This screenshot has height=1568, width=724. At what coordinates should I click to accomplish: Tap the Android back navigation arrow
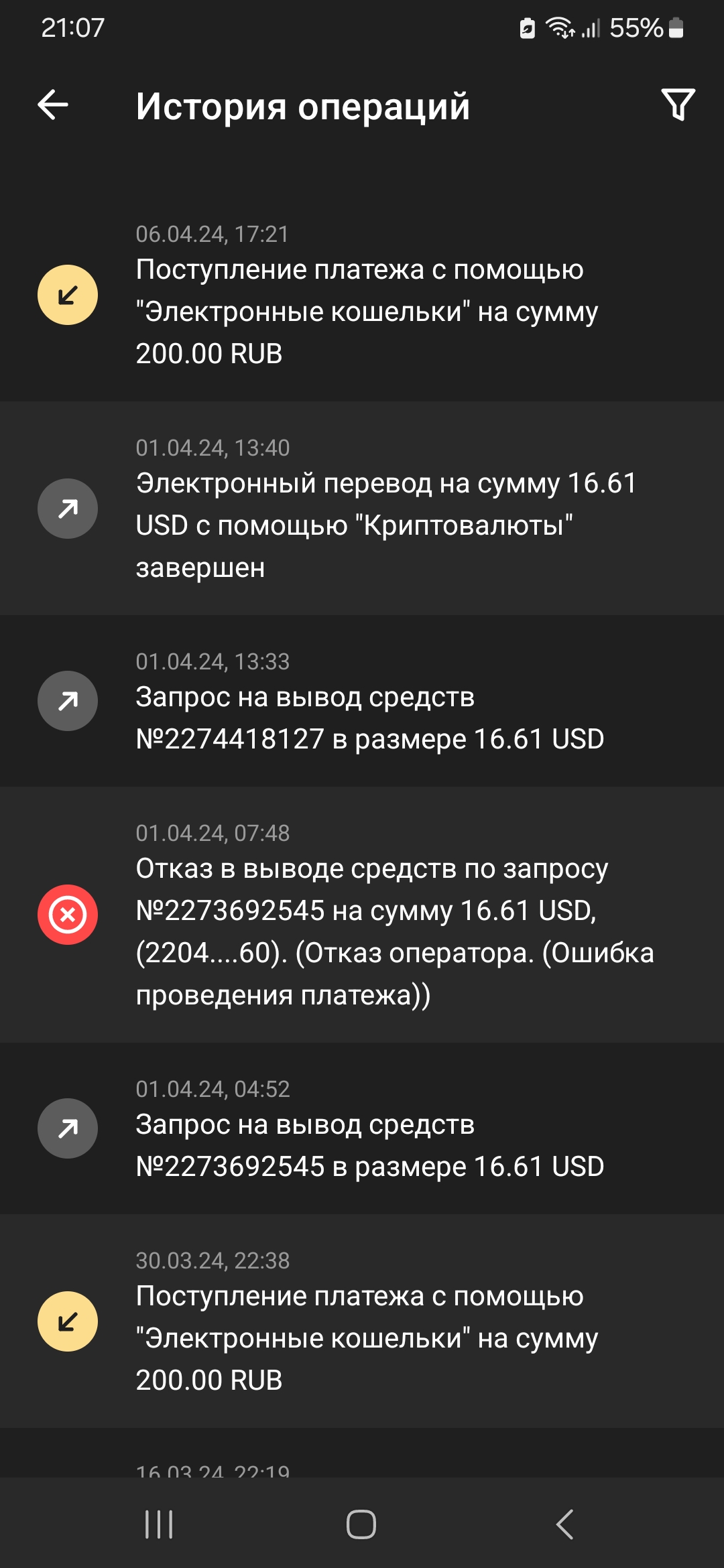tap(566, 1524)
